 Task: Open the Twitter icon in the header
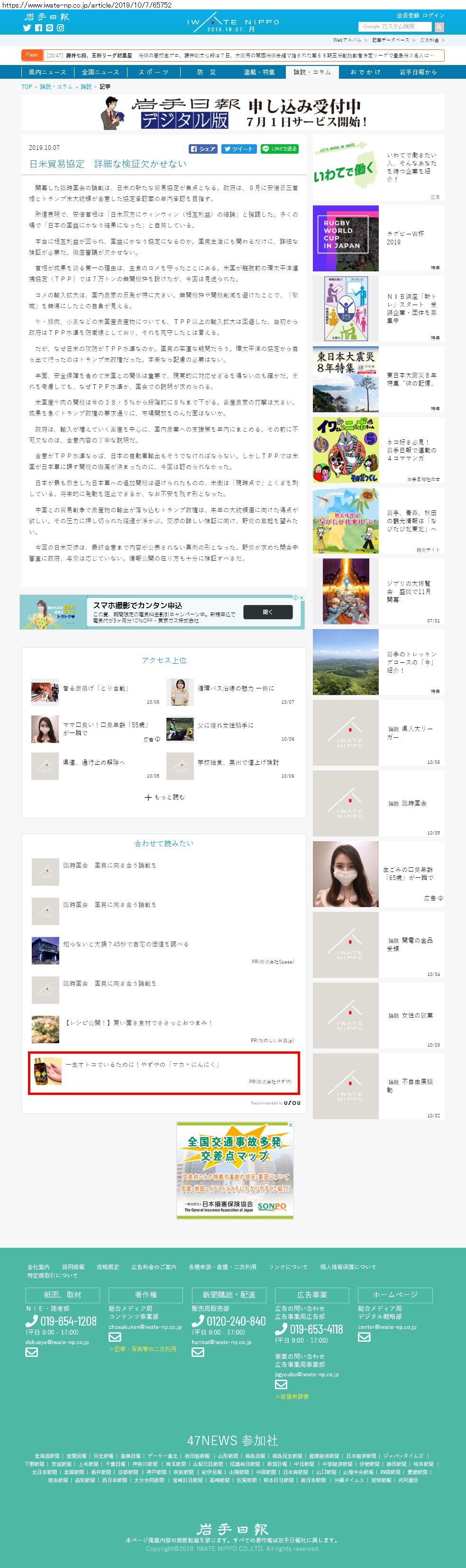[x=27, y=28]
